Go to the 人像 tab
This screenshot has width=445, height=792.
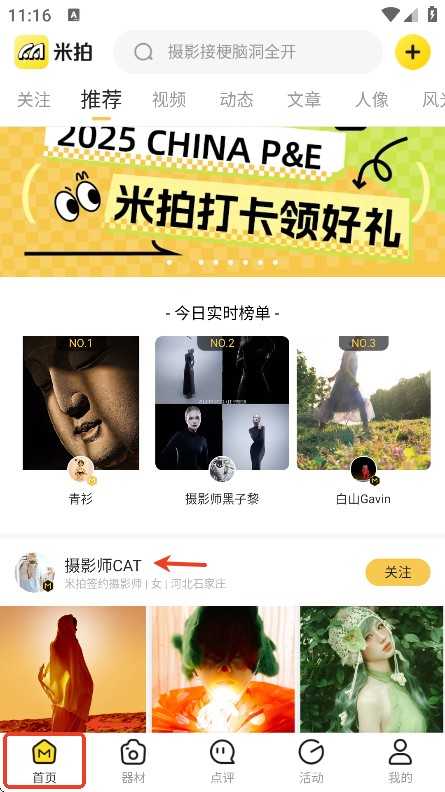[372, 100]
